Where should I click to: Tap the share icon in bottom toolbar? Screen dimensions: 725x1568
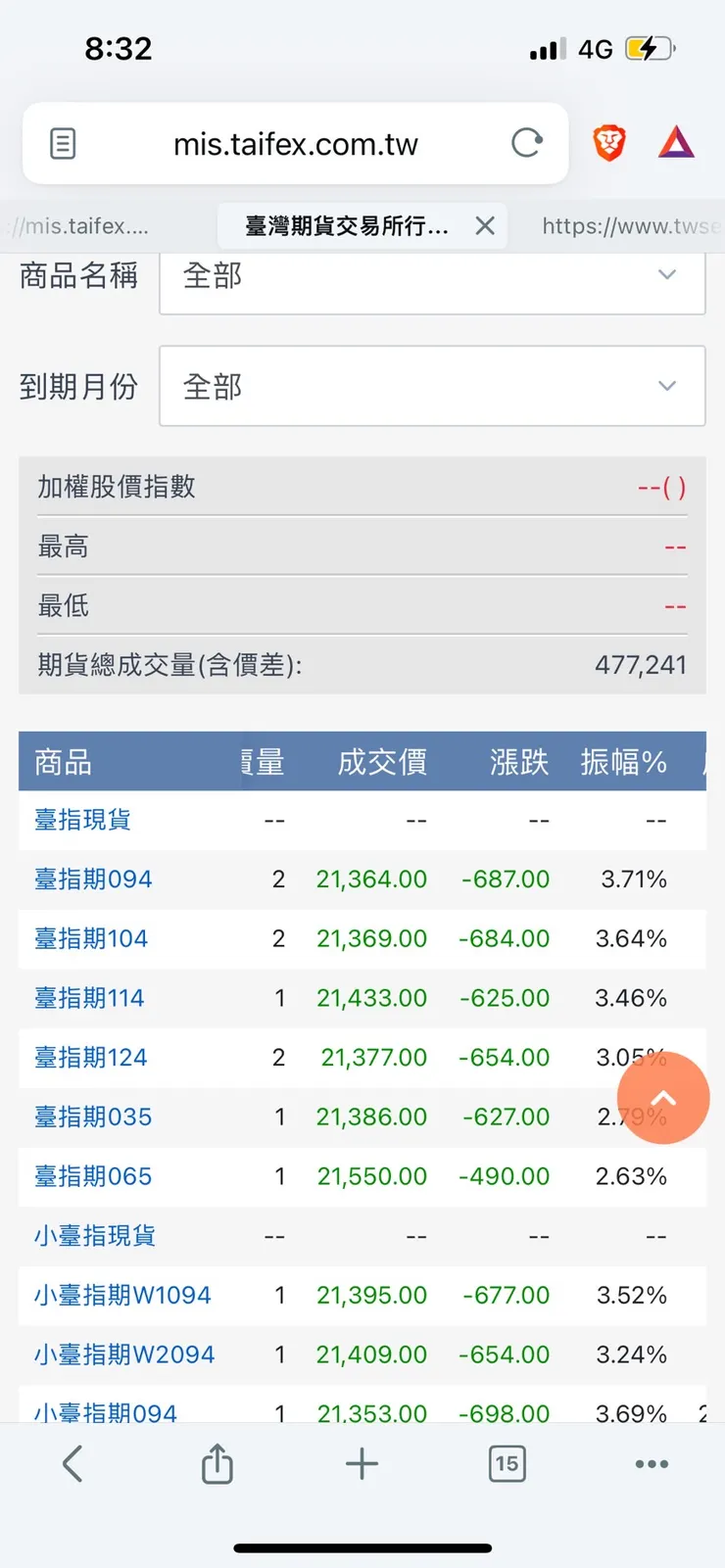[217, 1463]
